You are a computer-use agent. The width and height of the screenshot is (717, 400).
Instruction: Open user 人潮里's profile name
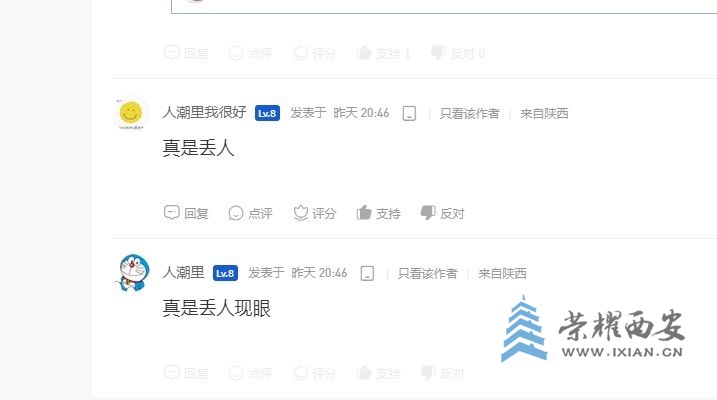(183, 273)
